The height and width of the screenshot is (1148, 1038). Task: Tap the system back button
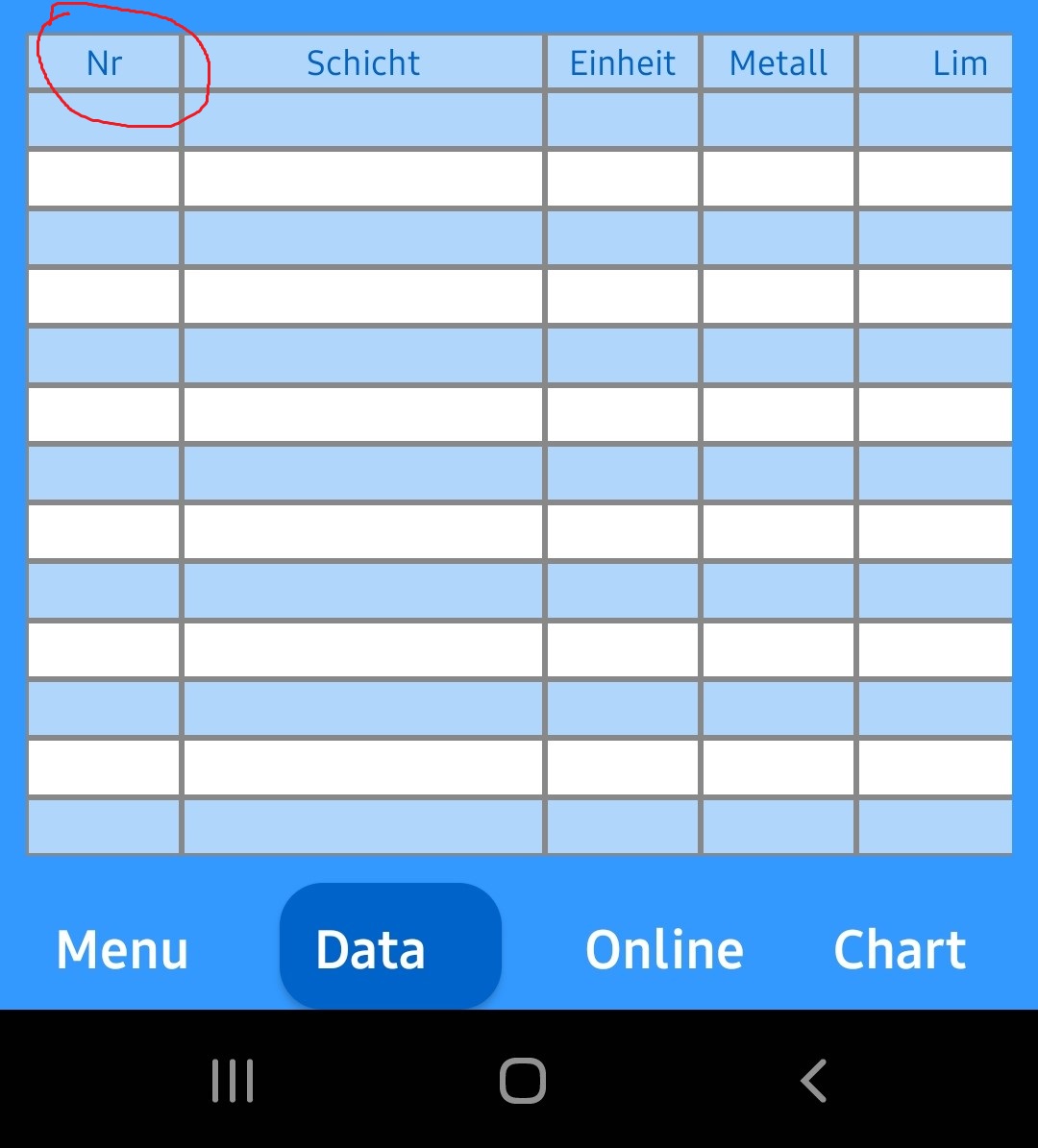pyautogui.click(x=813, y=1081)
